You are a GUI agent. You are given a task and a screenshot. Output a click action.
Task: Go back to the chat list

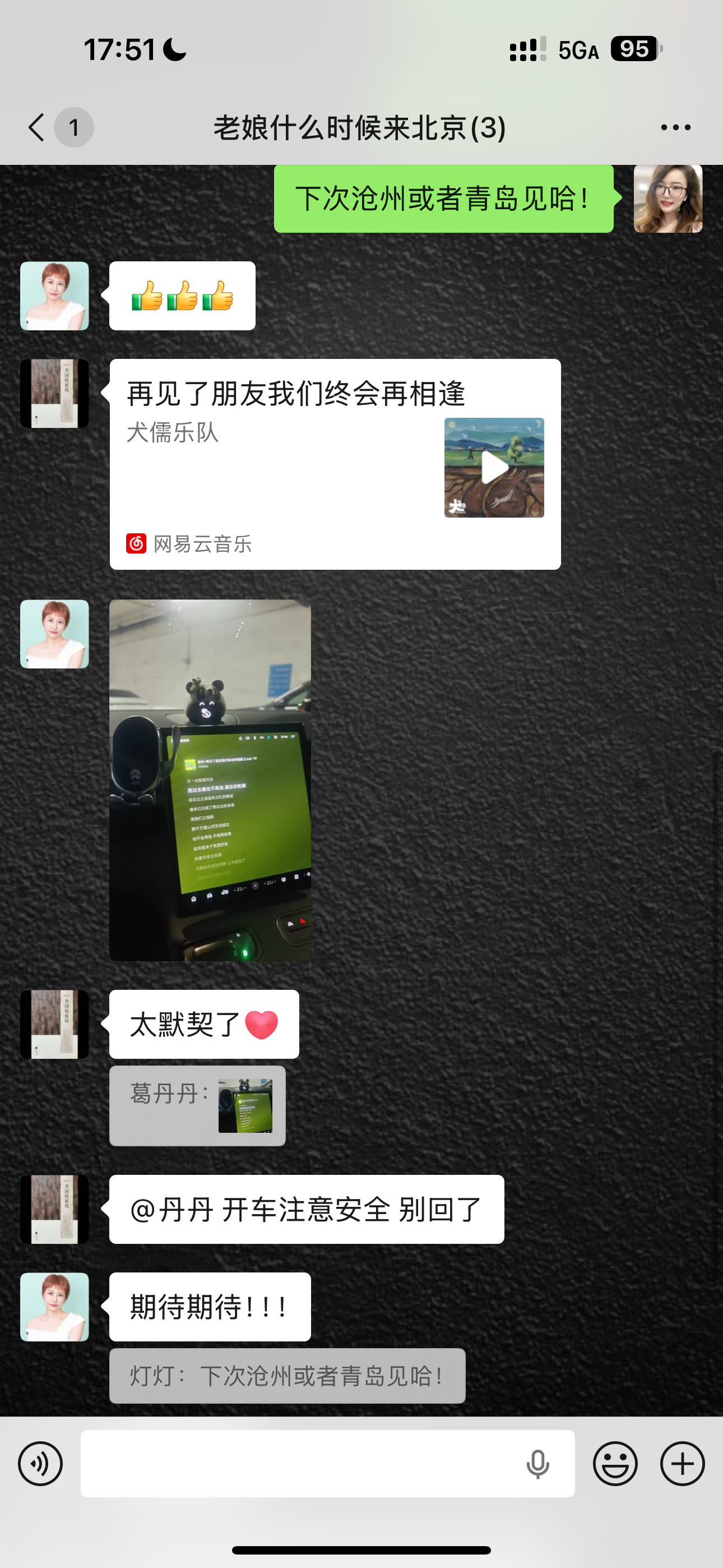pyautogui.click(x=37, y=127)
